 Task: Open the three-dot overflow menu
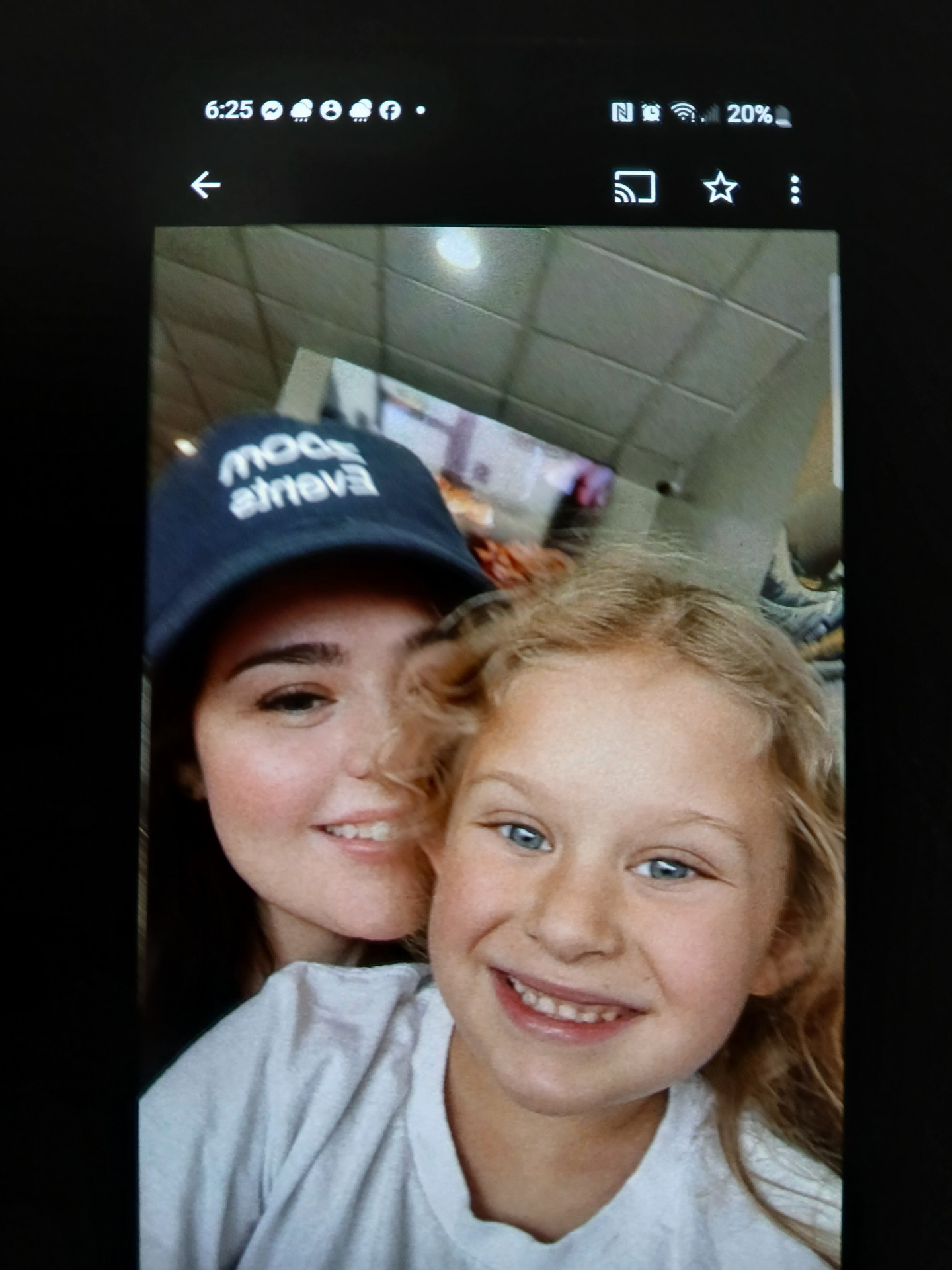pyautogui.click(x=795, y=189)
